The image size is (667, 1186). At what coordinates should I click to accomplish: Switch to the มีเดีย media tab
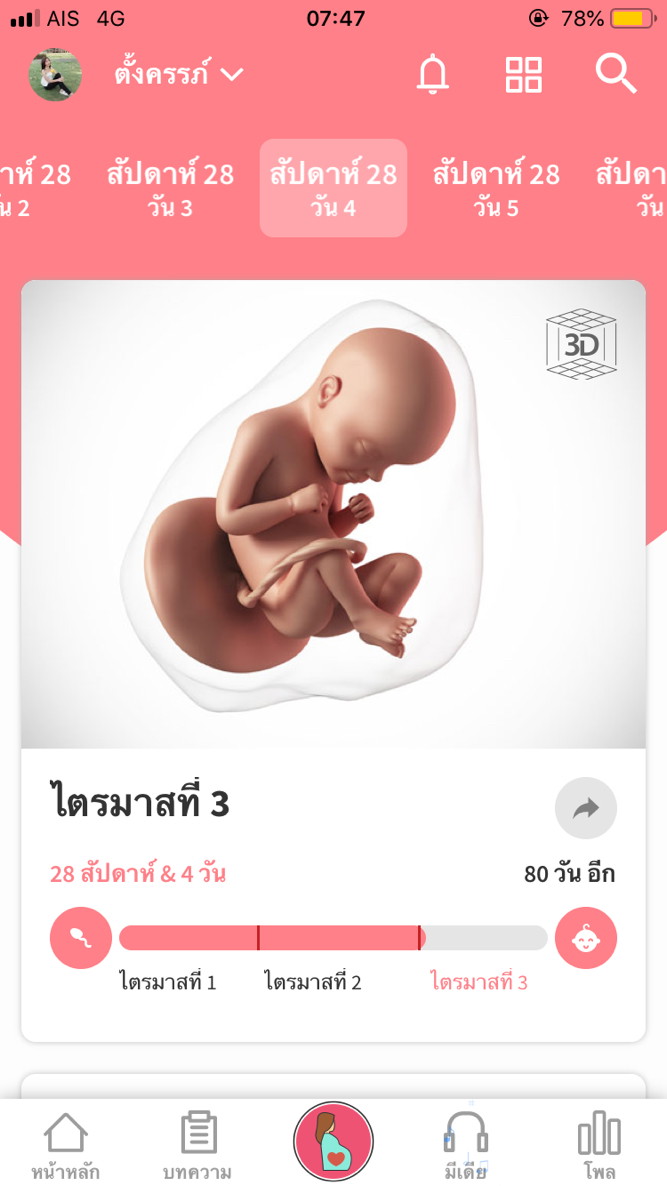465,1146
